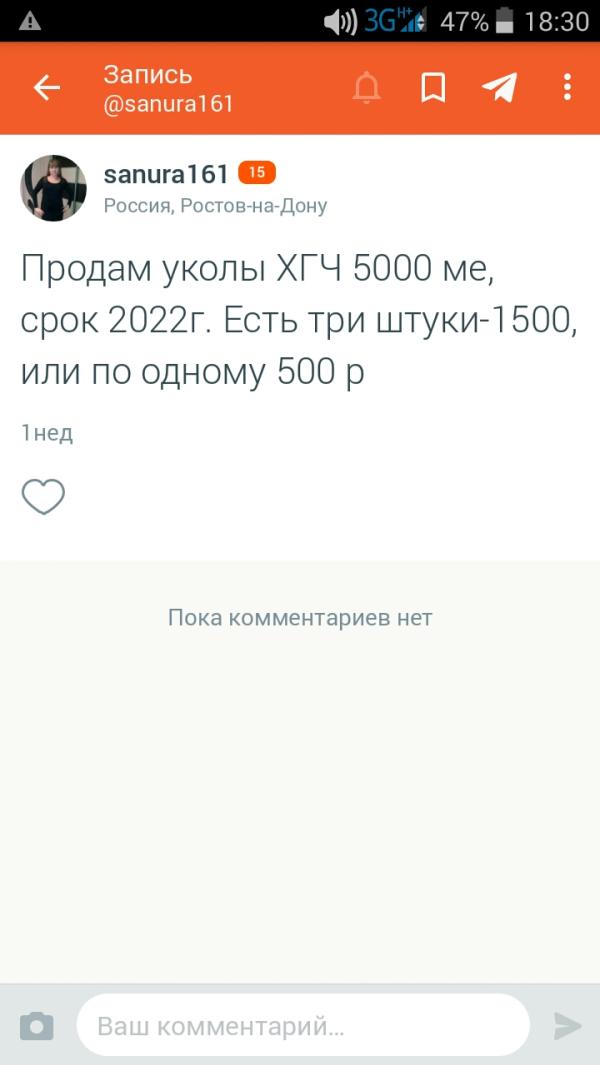Focus the "Ваш комментарий" comment field

[x=303, y=1026]
